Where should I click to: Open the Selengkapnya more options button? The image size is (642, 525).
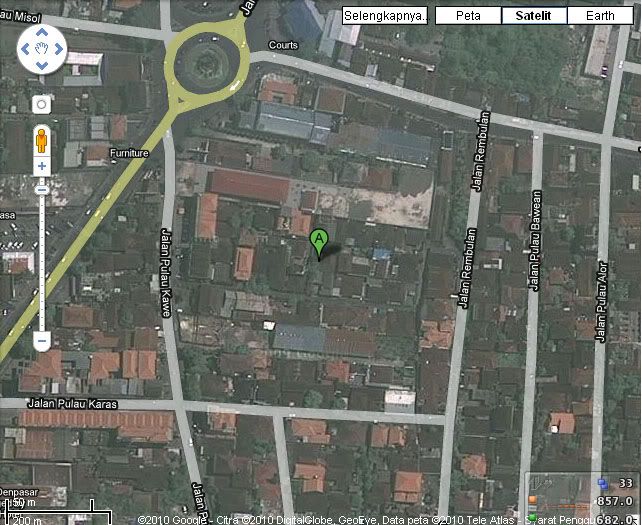pos(385,15)
